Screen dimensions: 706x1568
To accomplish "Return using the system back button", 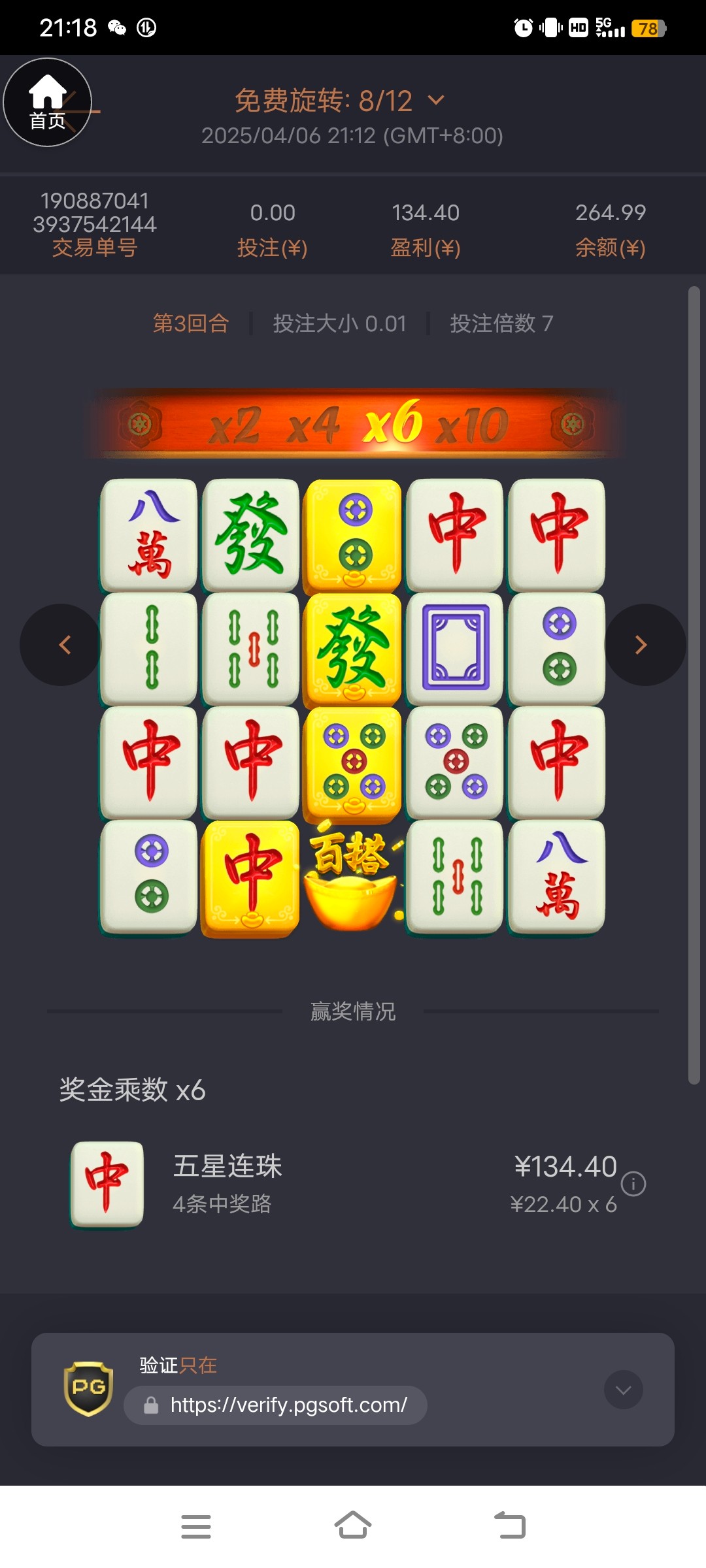I will 510,1526.
